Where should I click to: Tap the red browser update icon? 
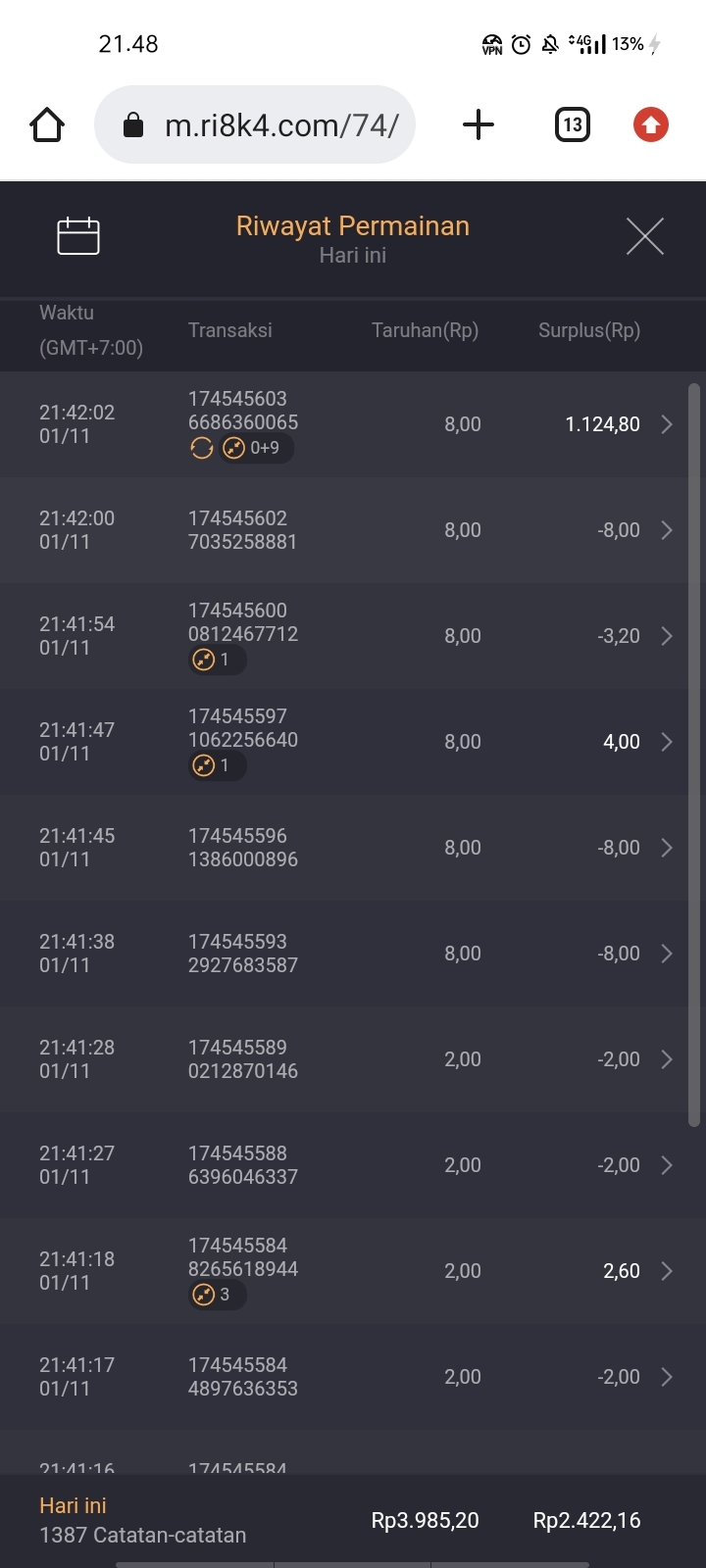650,125
